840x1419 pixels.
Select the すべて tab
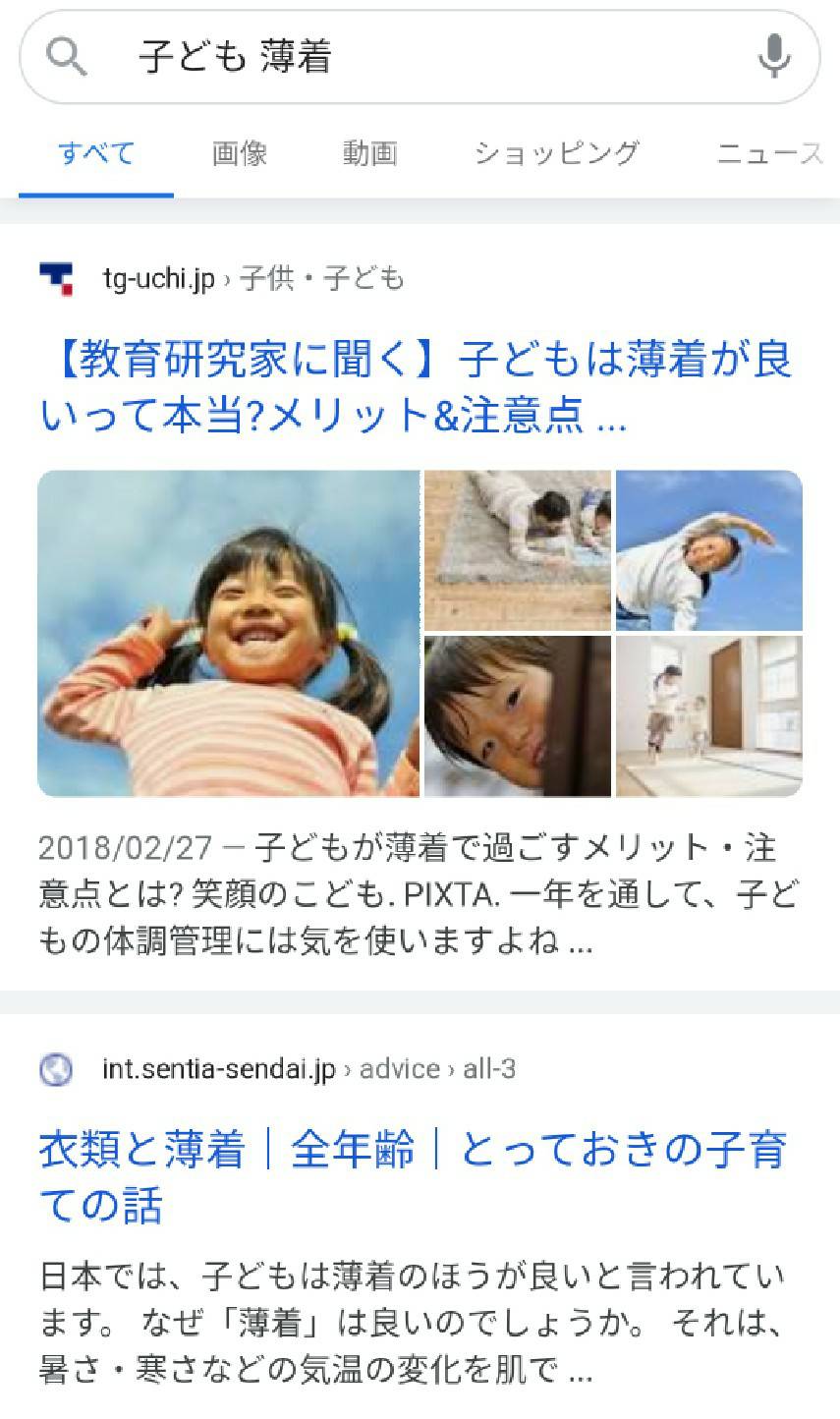coord(96,153)
